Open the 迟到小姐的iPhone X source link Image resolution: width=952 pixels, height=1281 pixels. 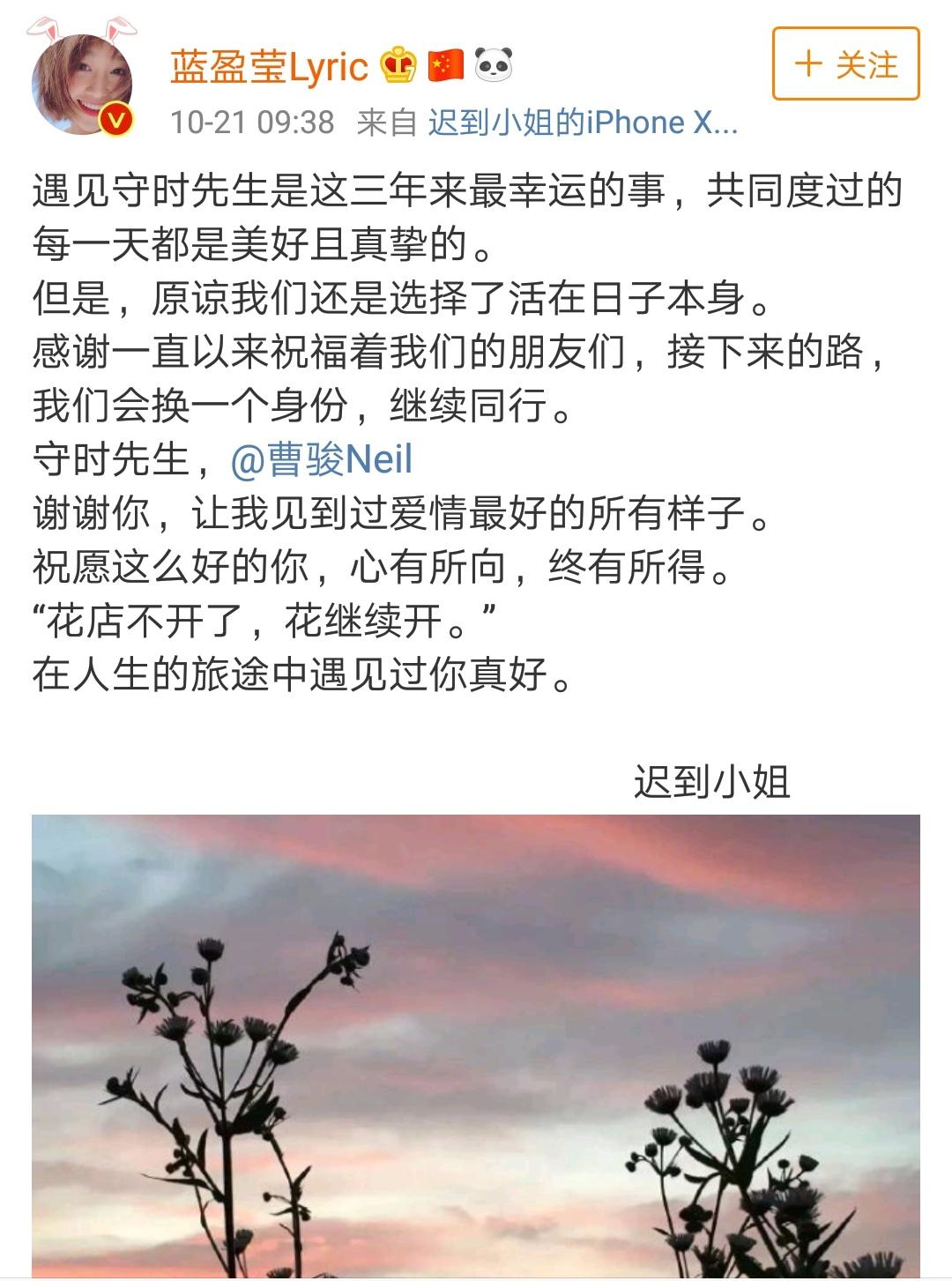click(583, 123)
